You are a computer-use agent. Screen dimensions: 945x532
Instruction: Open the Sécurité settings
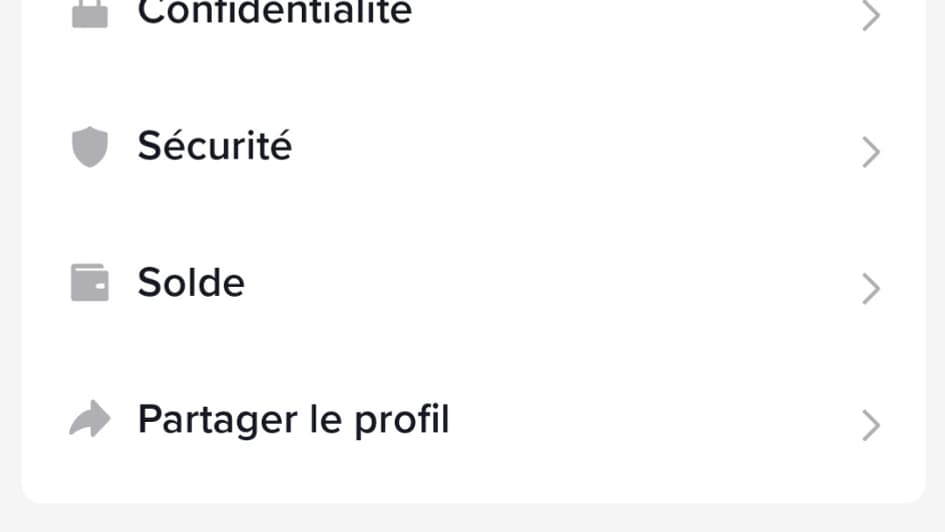pos(215,147)
